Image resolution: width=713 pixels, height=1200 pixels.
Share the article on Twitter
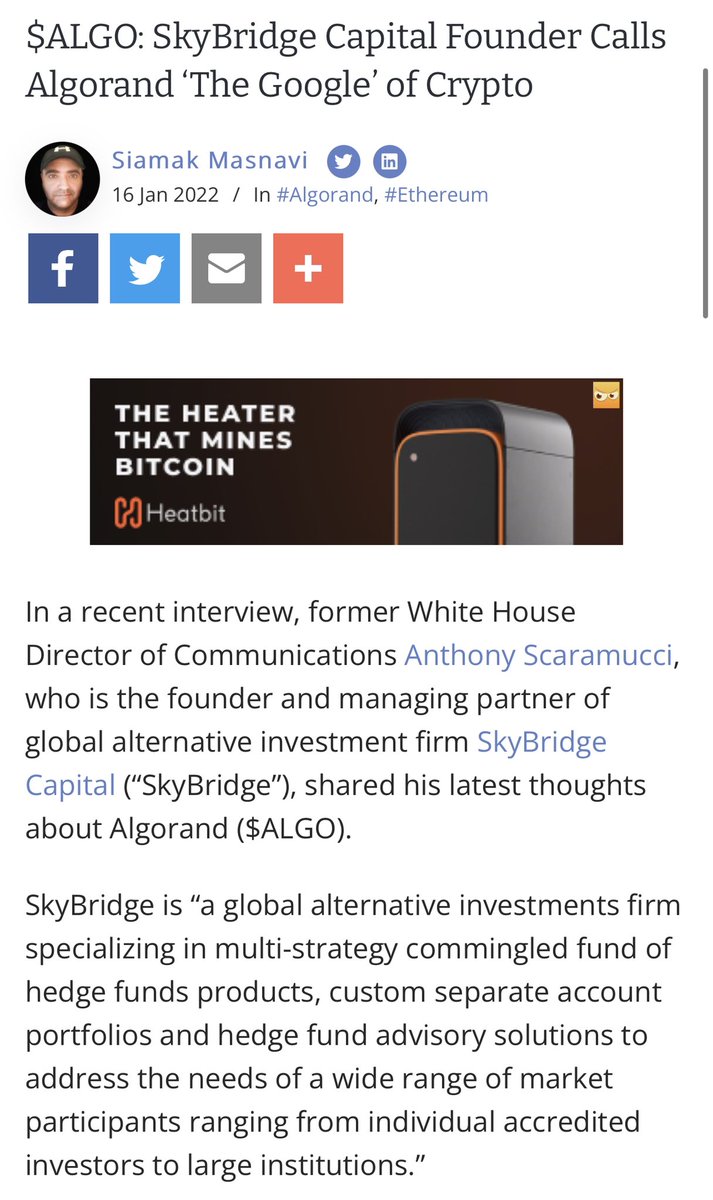click(144, 268)
